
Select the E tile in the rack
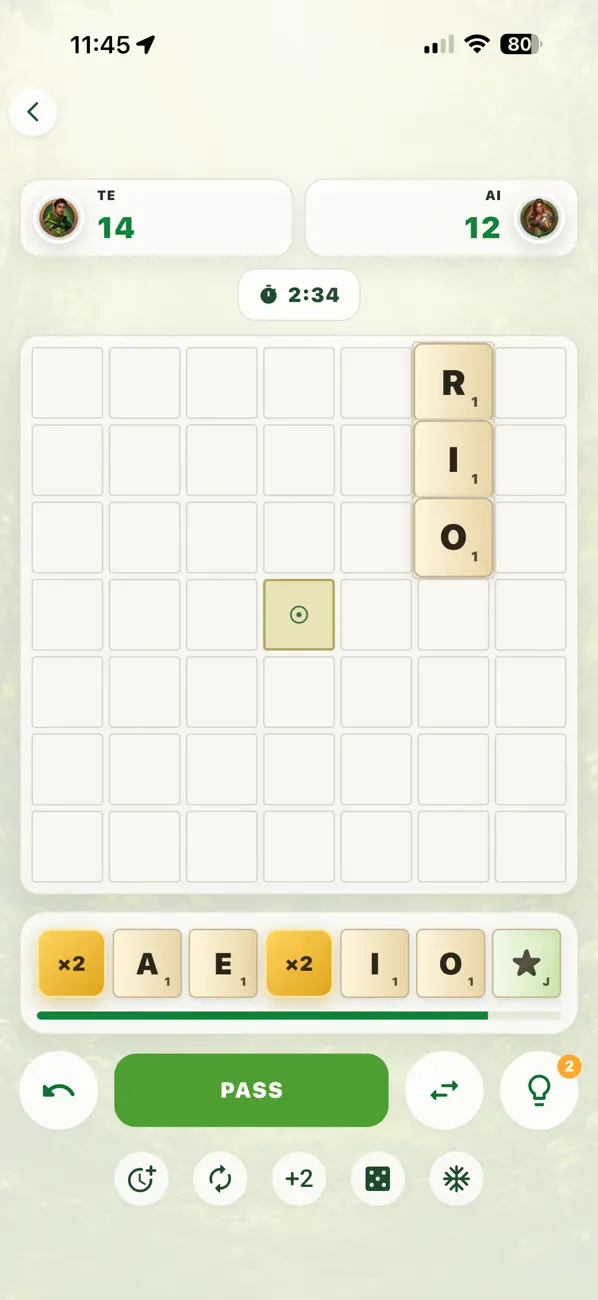(x=223, y=963)
